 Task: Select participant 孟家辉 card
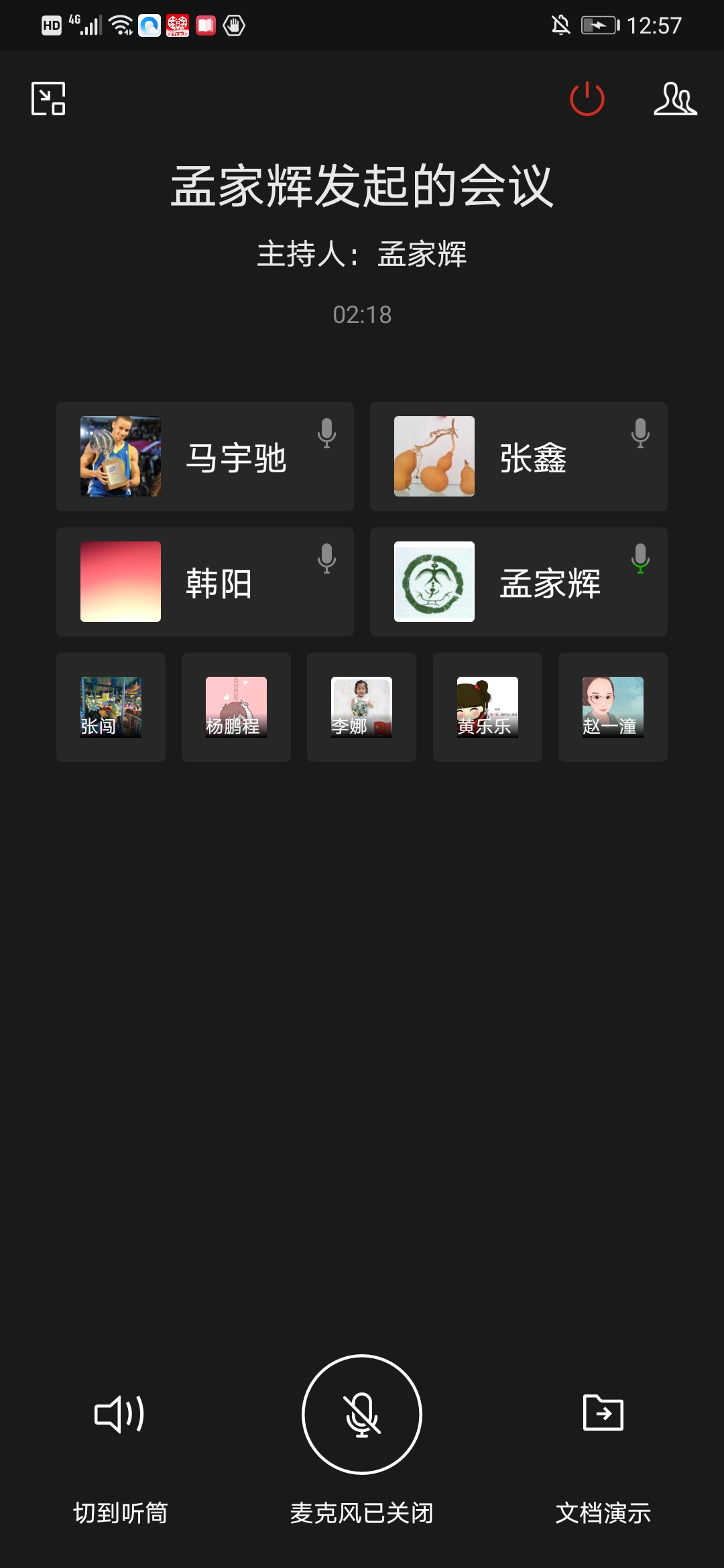pyautogui.click(x=518, y=582)
